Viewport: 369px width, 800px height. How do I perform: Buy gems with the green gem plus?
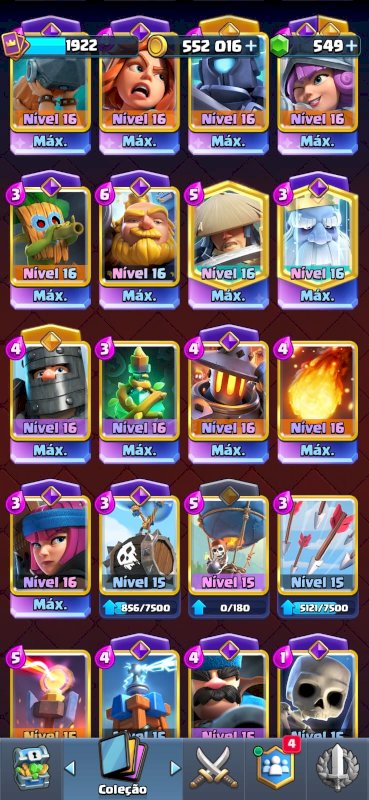(351, 46)
